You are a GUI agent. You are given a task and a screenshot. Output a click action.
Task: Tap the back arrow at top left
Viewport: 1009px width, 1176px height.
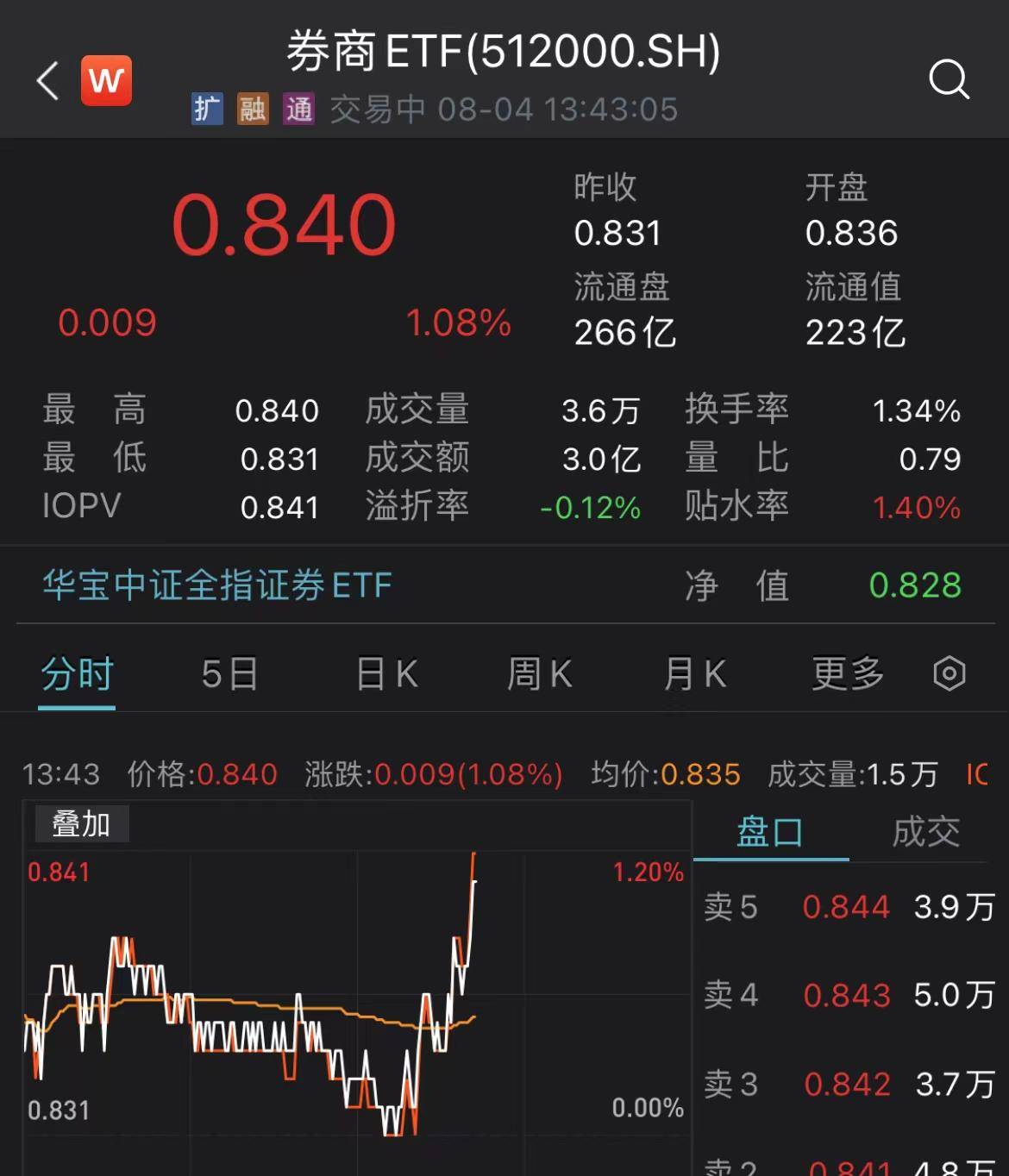pyautogui.click(x=46, y=79)
